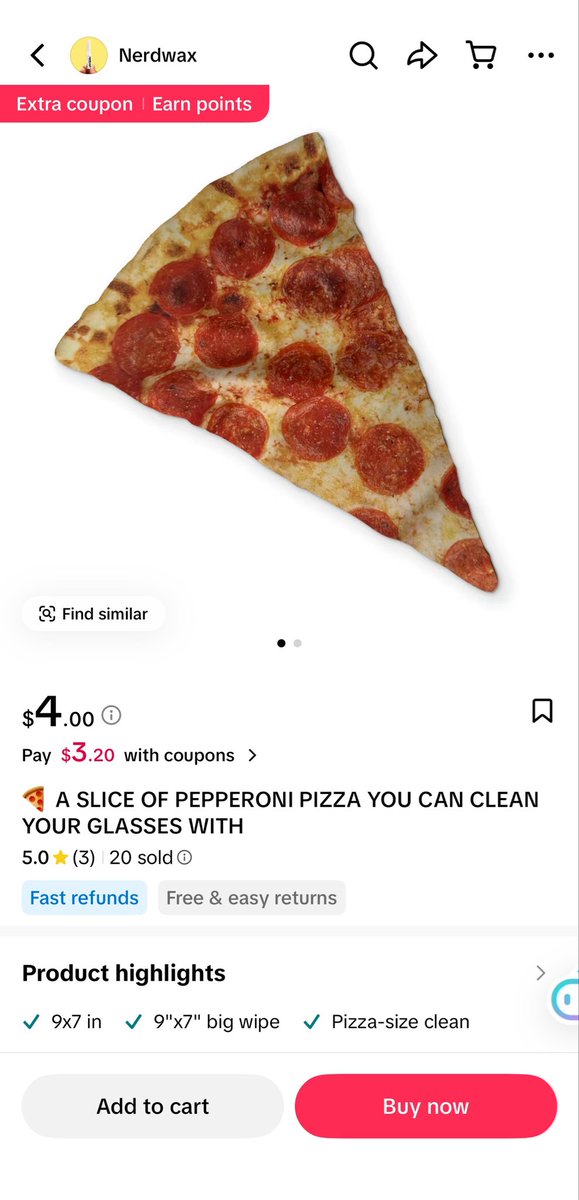Image resolution: width=579 pixels, height=1200 pixels.
Task: Open the floating assistant icon at right edge
Action: [565, 998]
